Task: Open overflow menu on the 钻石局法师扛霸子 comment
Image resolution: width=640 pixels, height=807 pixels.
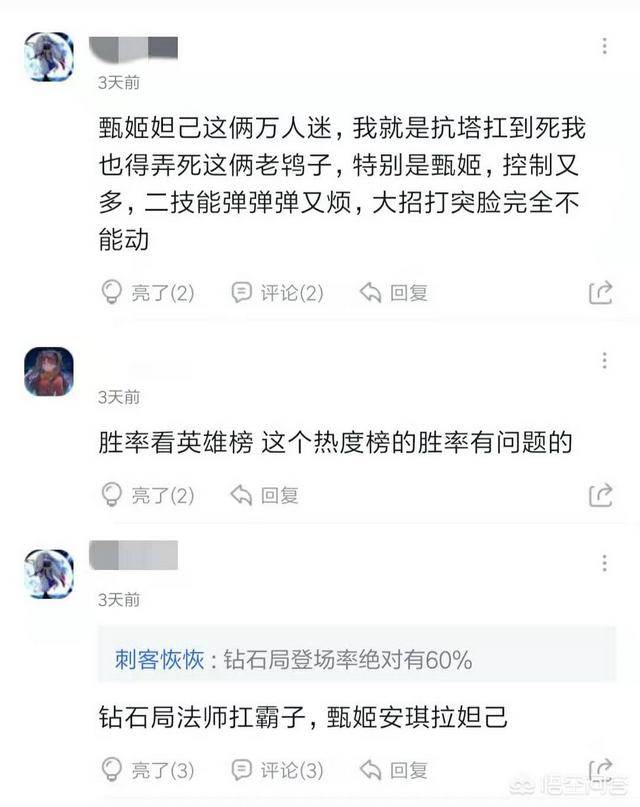Action: tap(604, 563)
